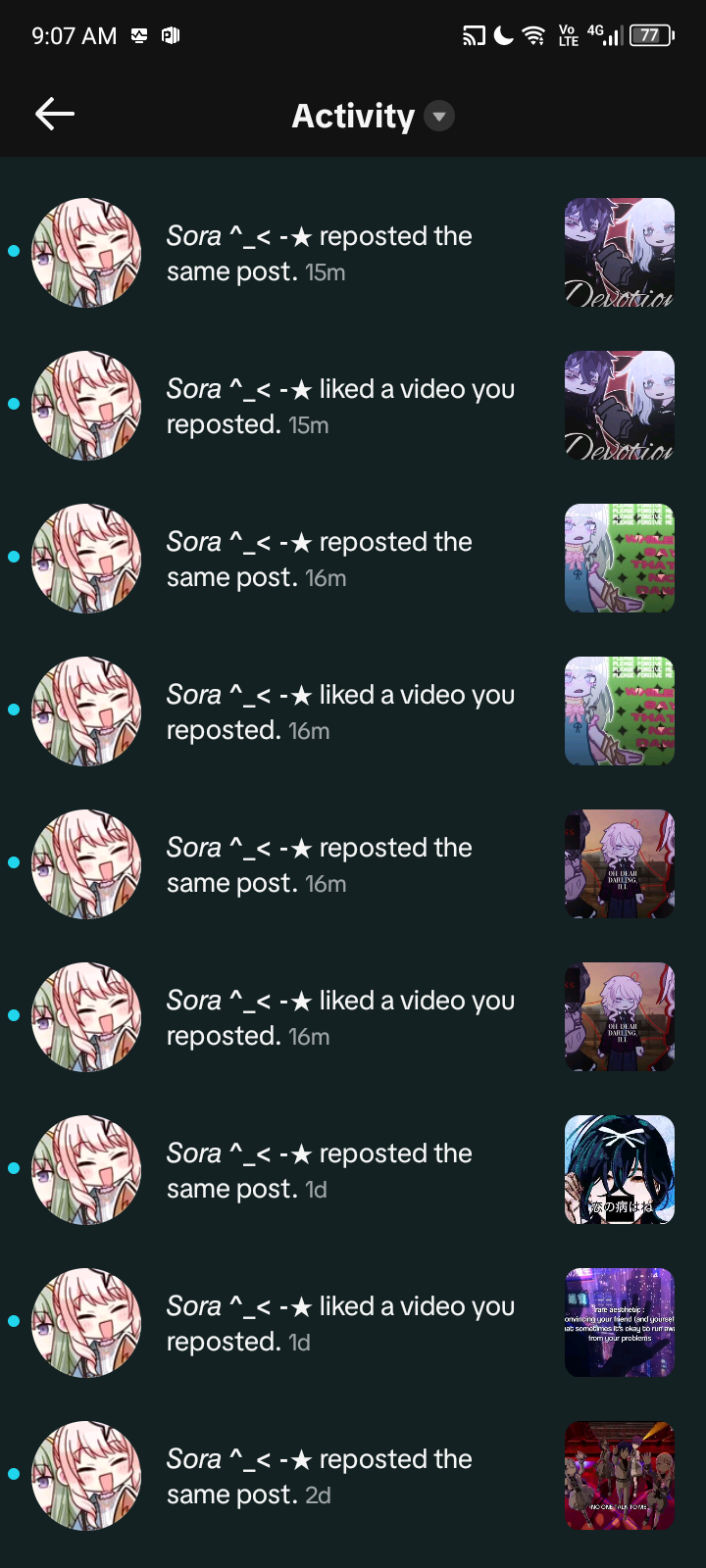Open the video thumbnail on the 2d repost notification

click(x=619, y=1476)
